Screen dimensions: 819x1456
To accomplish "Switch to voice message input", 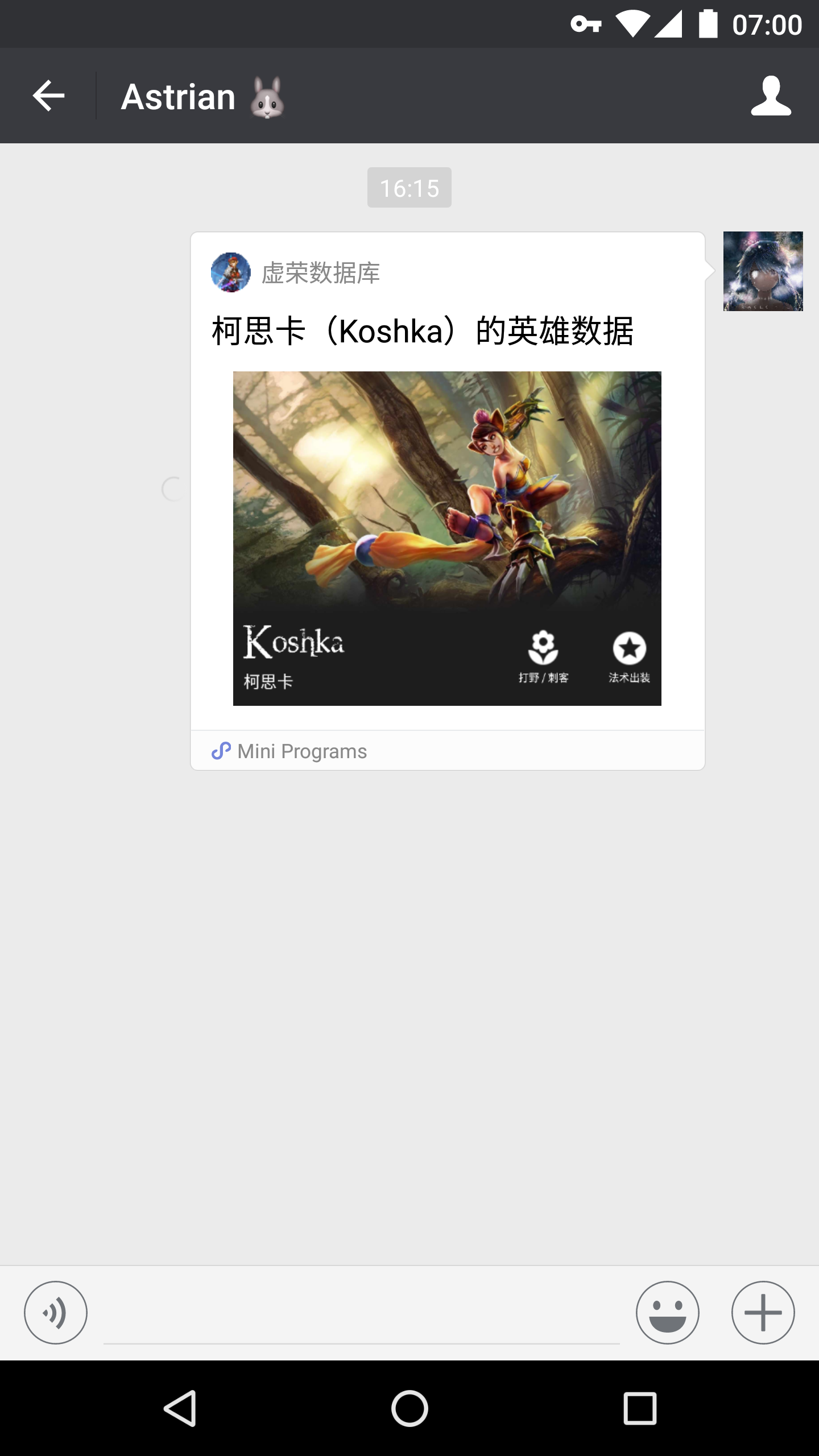I will tap(56, 1313).
